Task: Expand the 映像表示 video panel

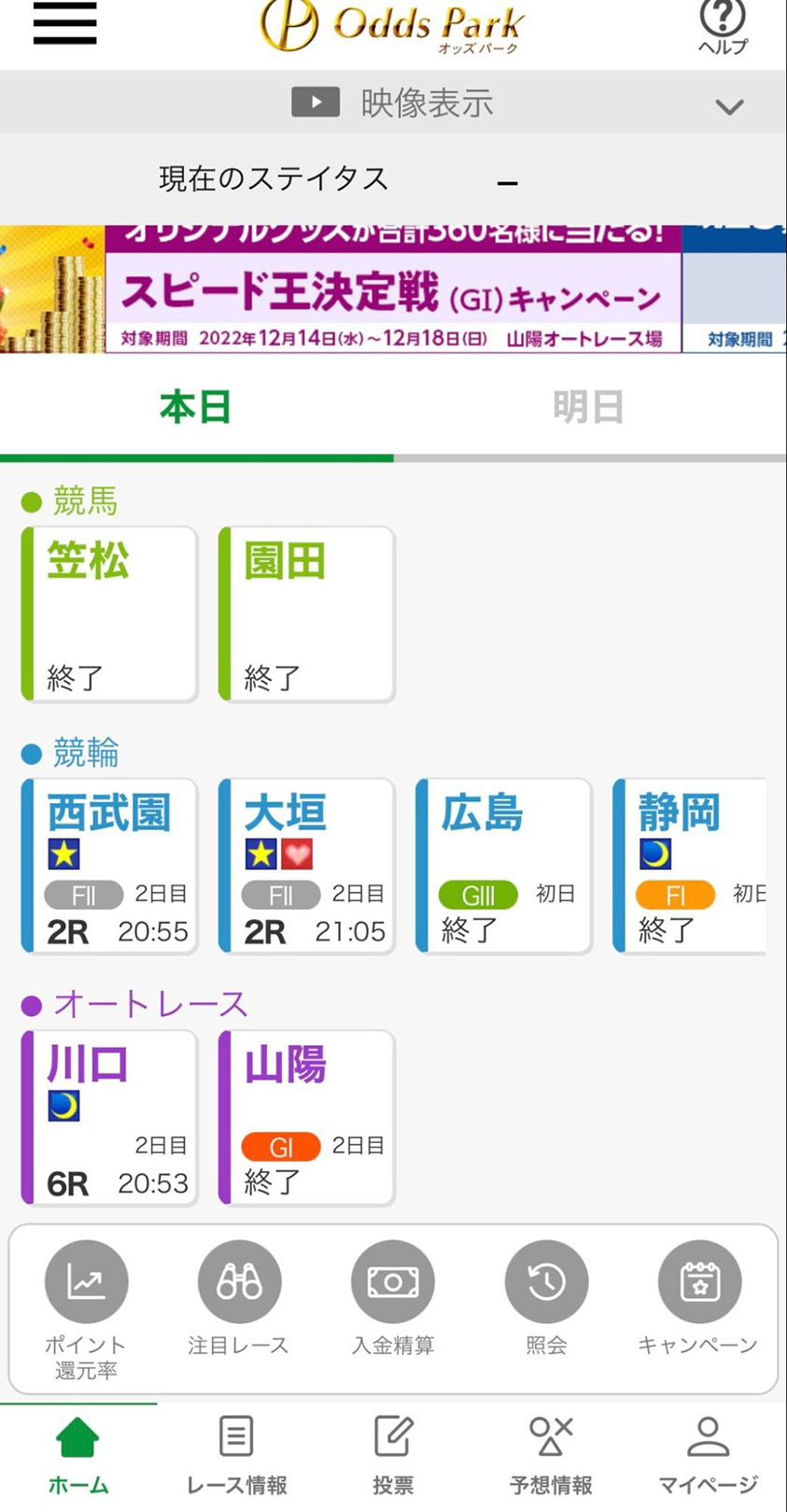Action: coord(393,103)
